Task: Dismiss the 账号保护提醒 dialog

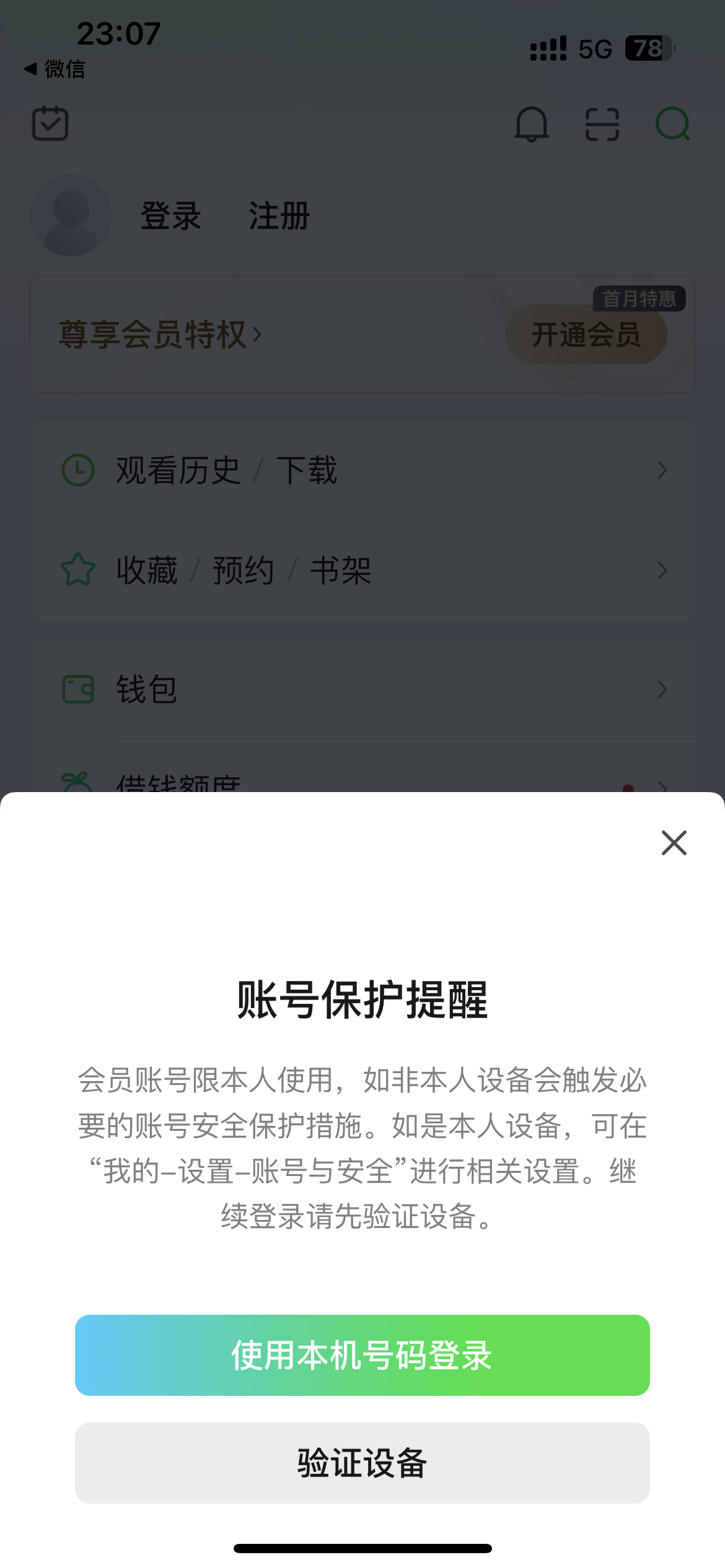Action: click(673, 843)
